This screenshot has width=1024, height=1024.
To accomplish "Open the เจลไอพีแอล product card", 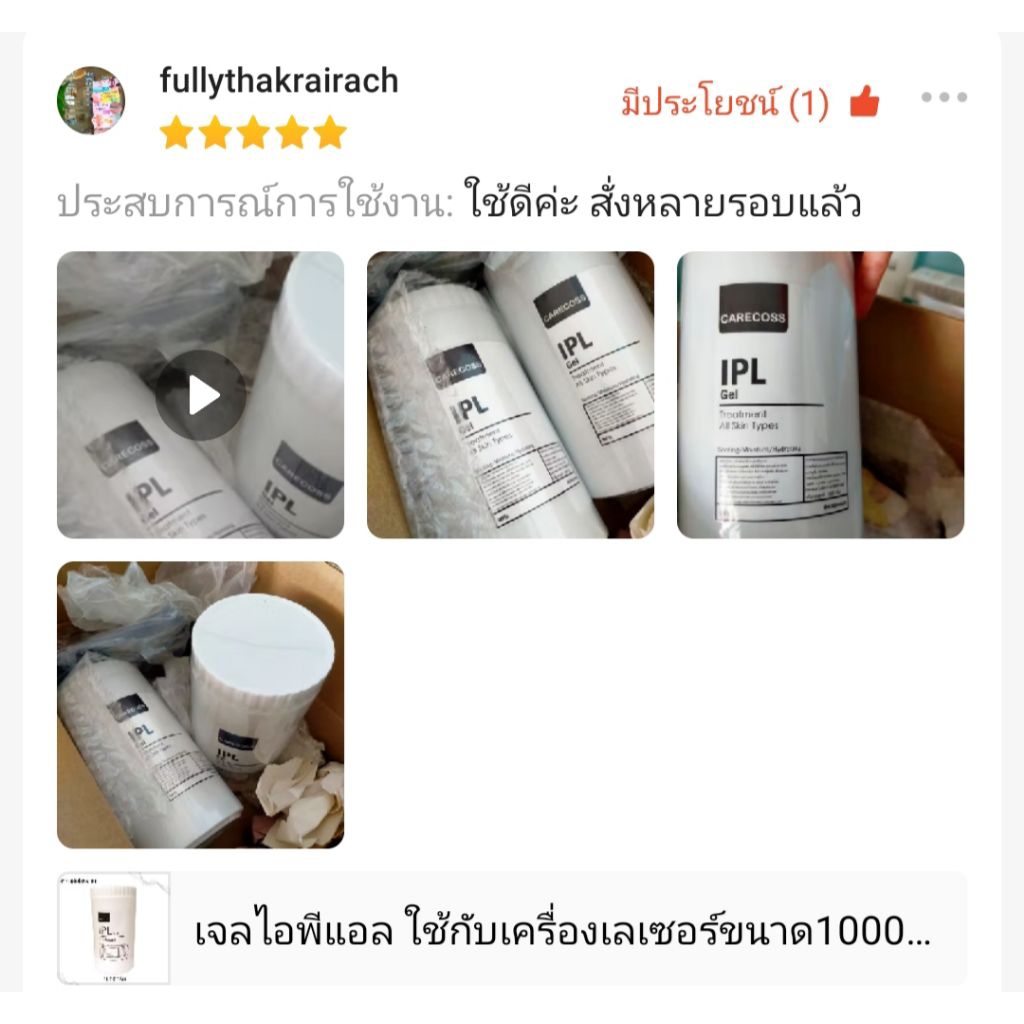I will (x=512, y=929).
